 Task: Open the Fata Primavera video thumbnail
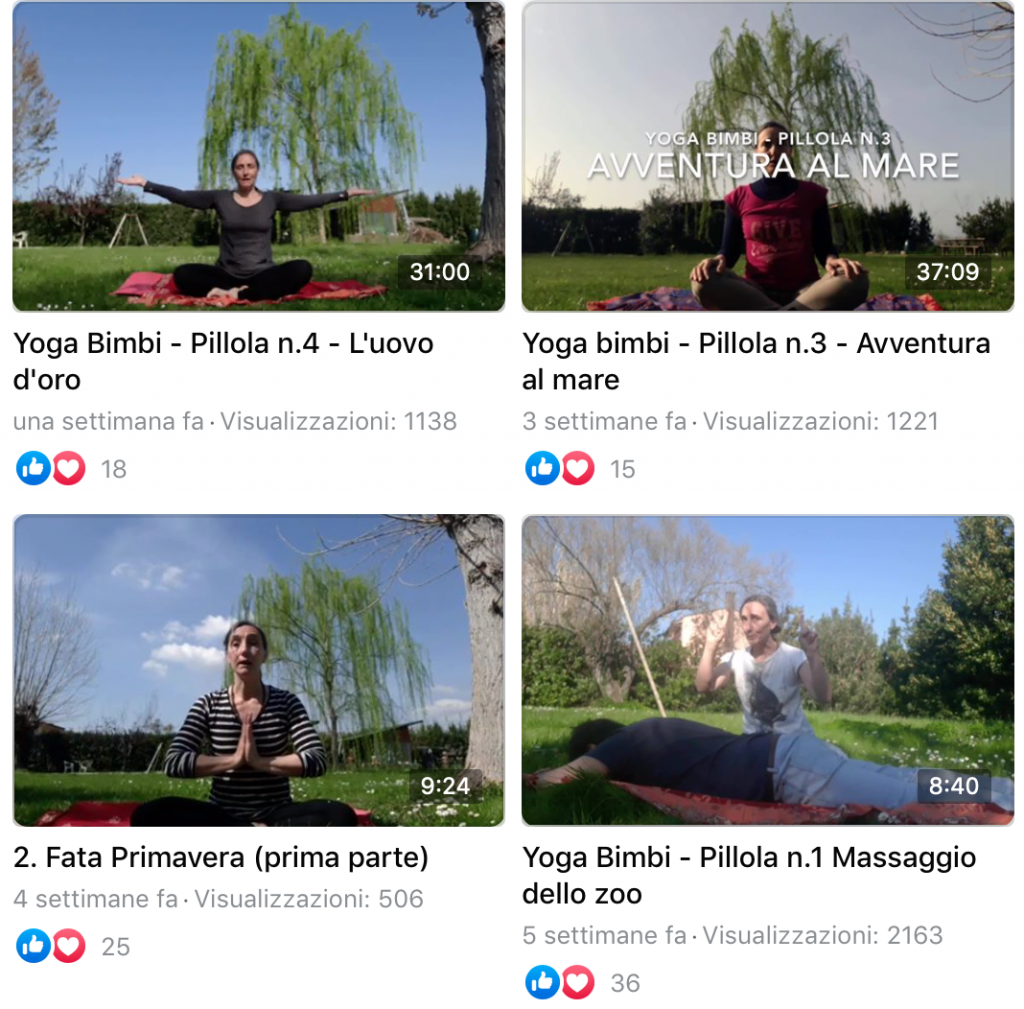click(258, 670)
